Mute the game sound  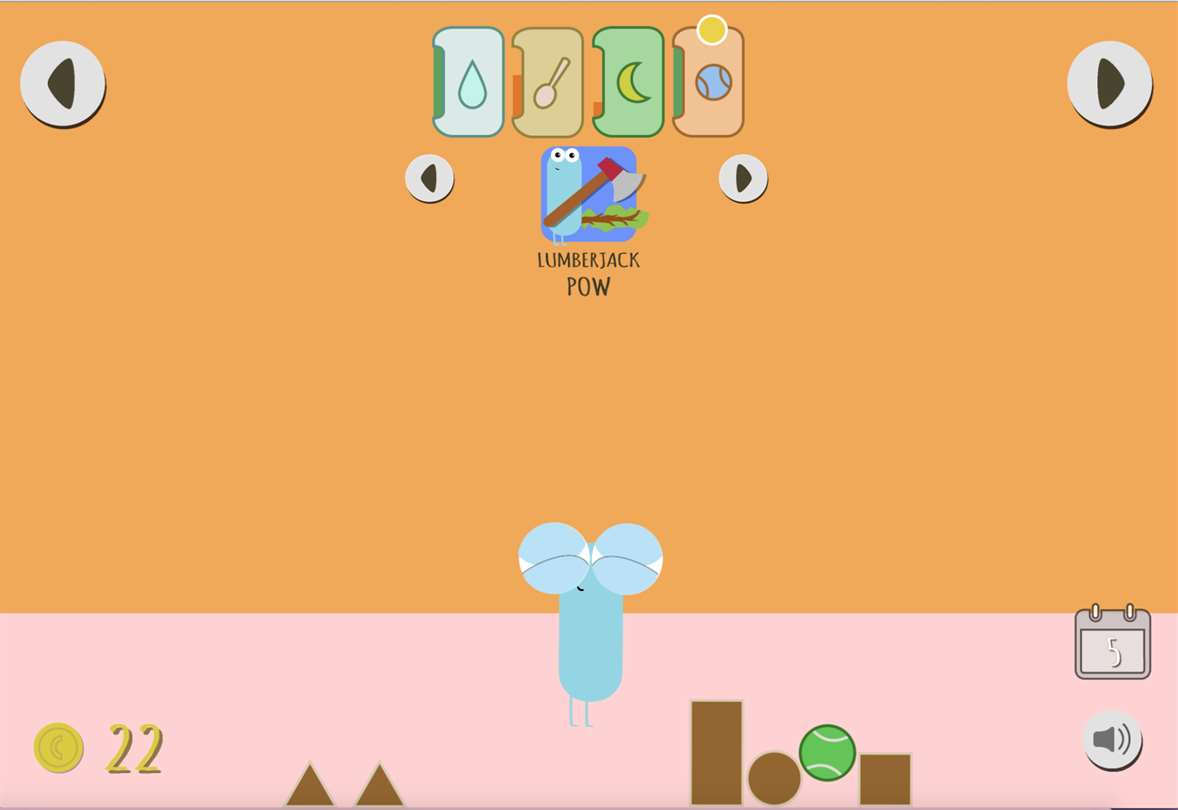1112,740
